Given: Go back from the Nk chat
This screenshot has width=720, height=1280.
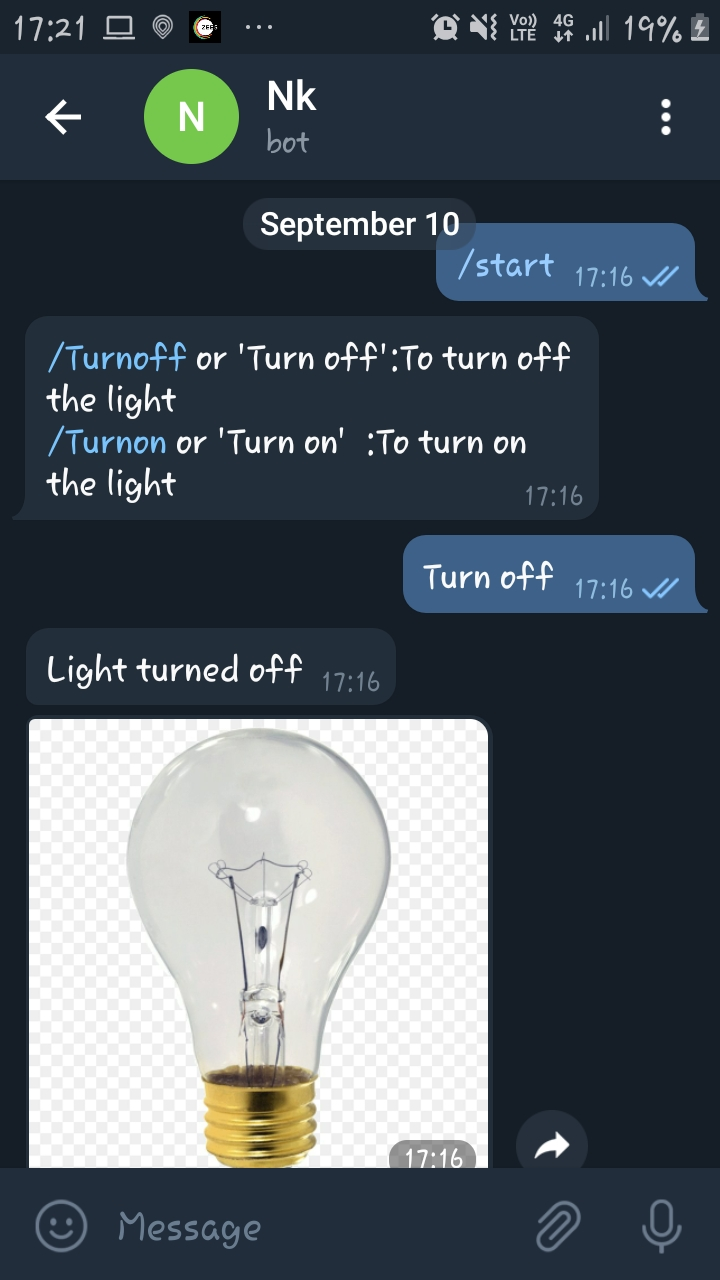Looking at the screenshot, I should [x=63, y=118].
